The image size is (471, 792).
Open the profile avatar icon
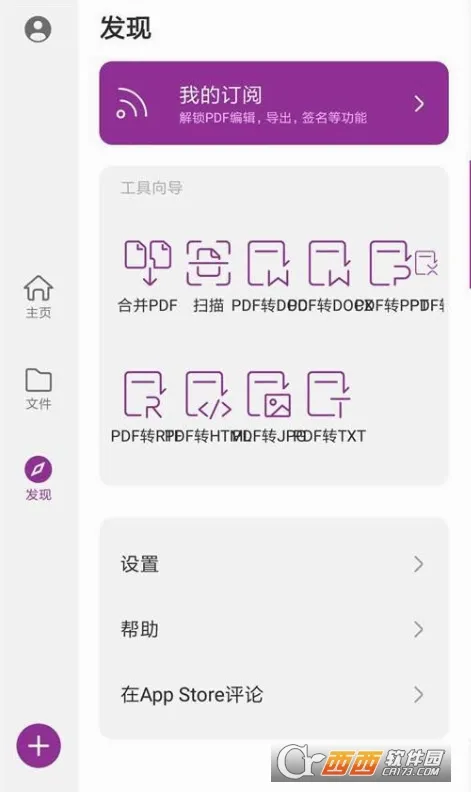pyautogui.click(x=38, y=29)
